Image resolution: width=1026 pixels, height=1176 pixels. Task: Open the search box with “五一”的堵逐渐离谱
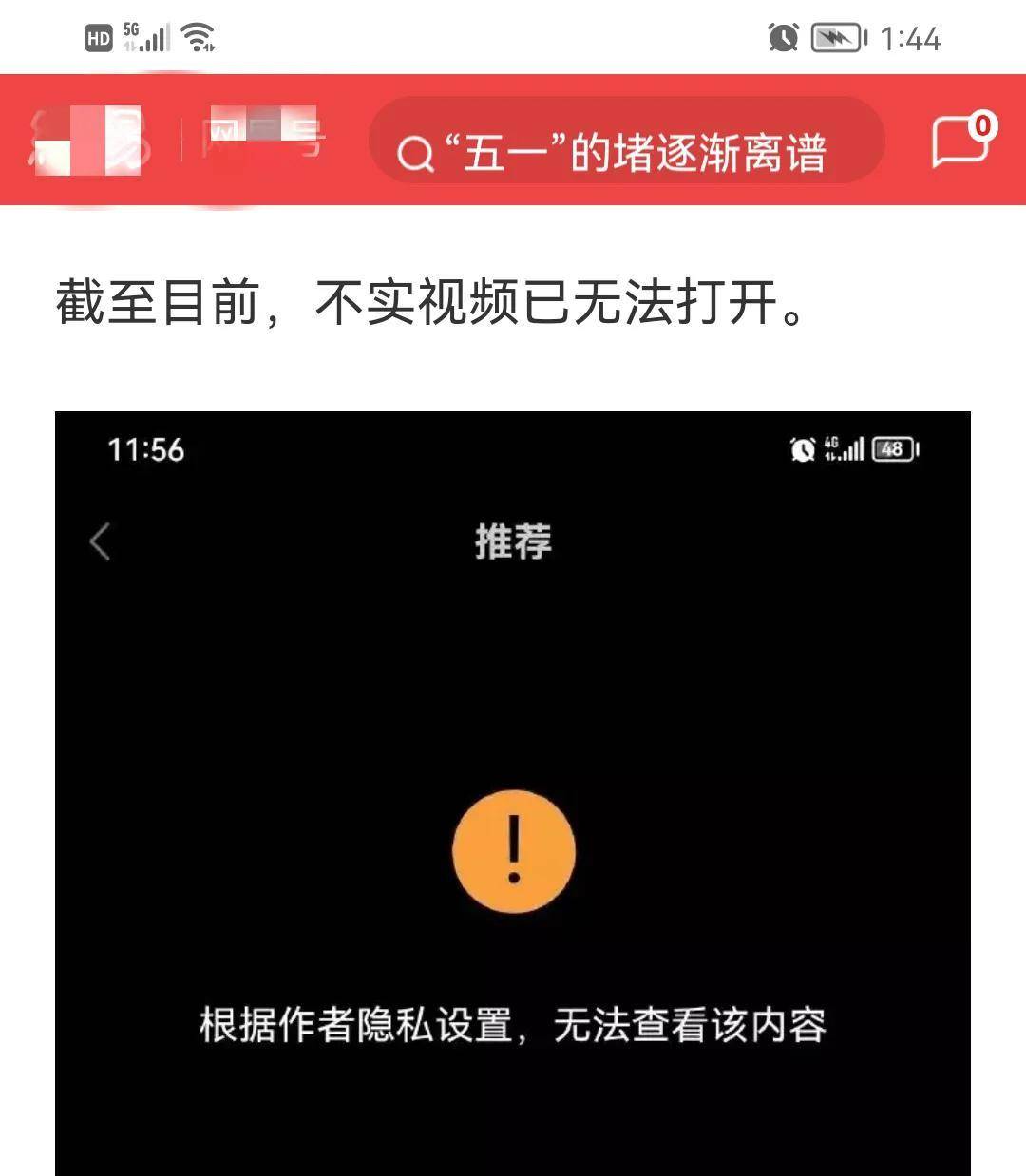coord(627,142)
